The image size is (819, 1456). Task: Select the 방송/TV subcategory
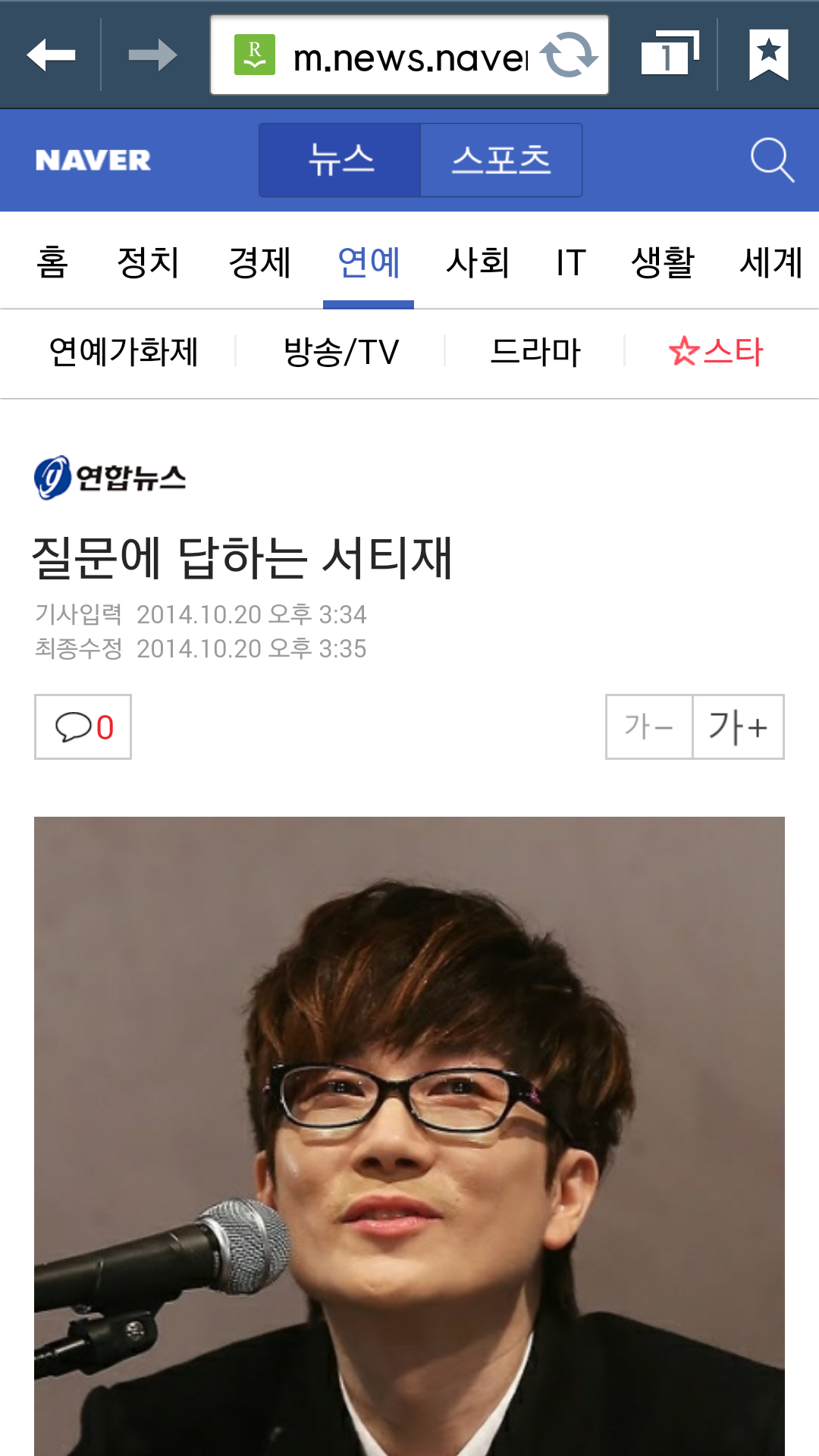[x=340, y=352]
